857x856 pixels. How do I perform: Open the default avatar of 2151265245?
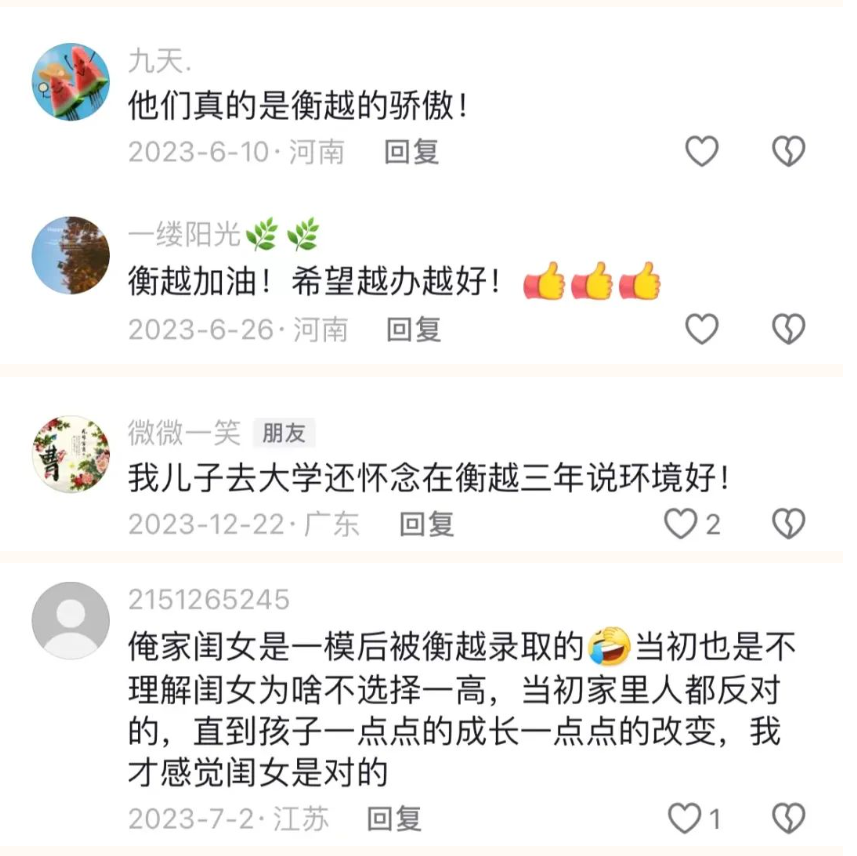click(71, 620)
